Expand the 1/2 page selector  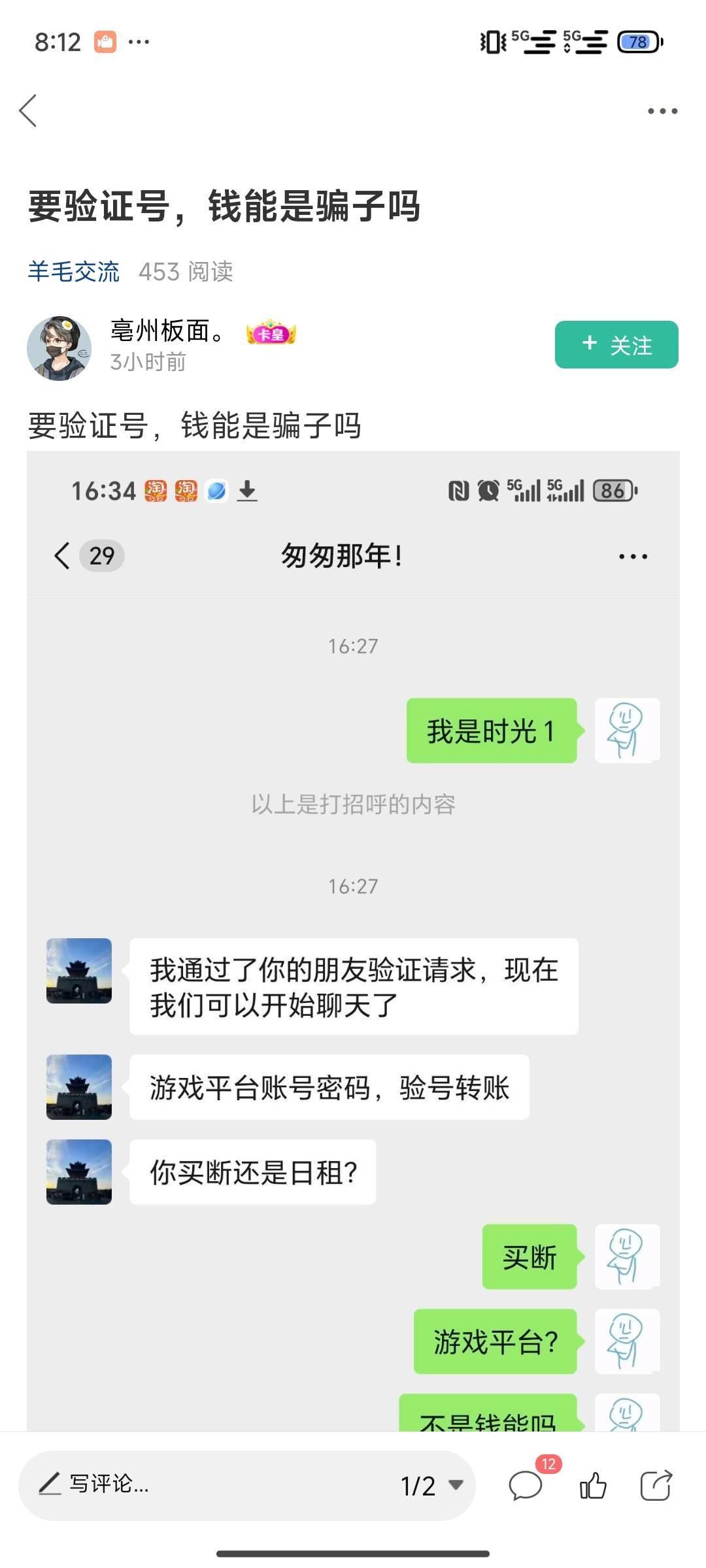pyautogui.click(x=431, y=1486)
